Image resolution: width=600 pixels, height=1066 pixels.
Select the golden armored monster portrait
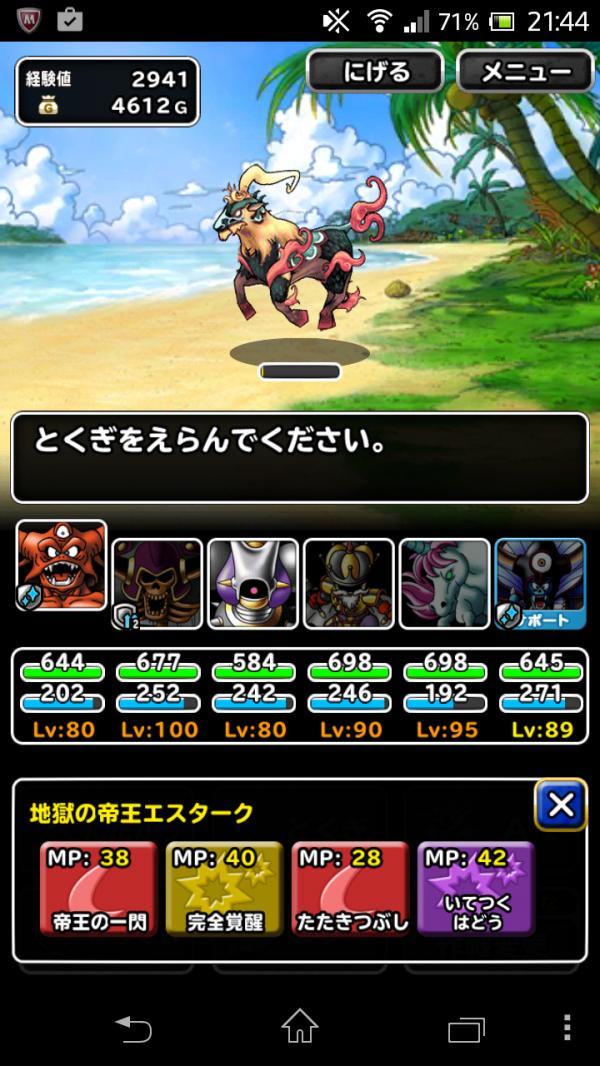(x=349, y=584)
